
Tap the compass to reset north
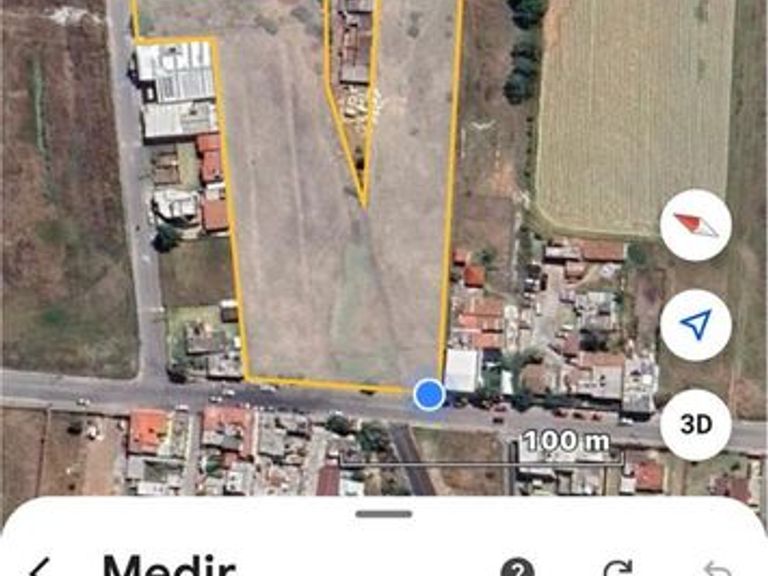coord(695,225)
